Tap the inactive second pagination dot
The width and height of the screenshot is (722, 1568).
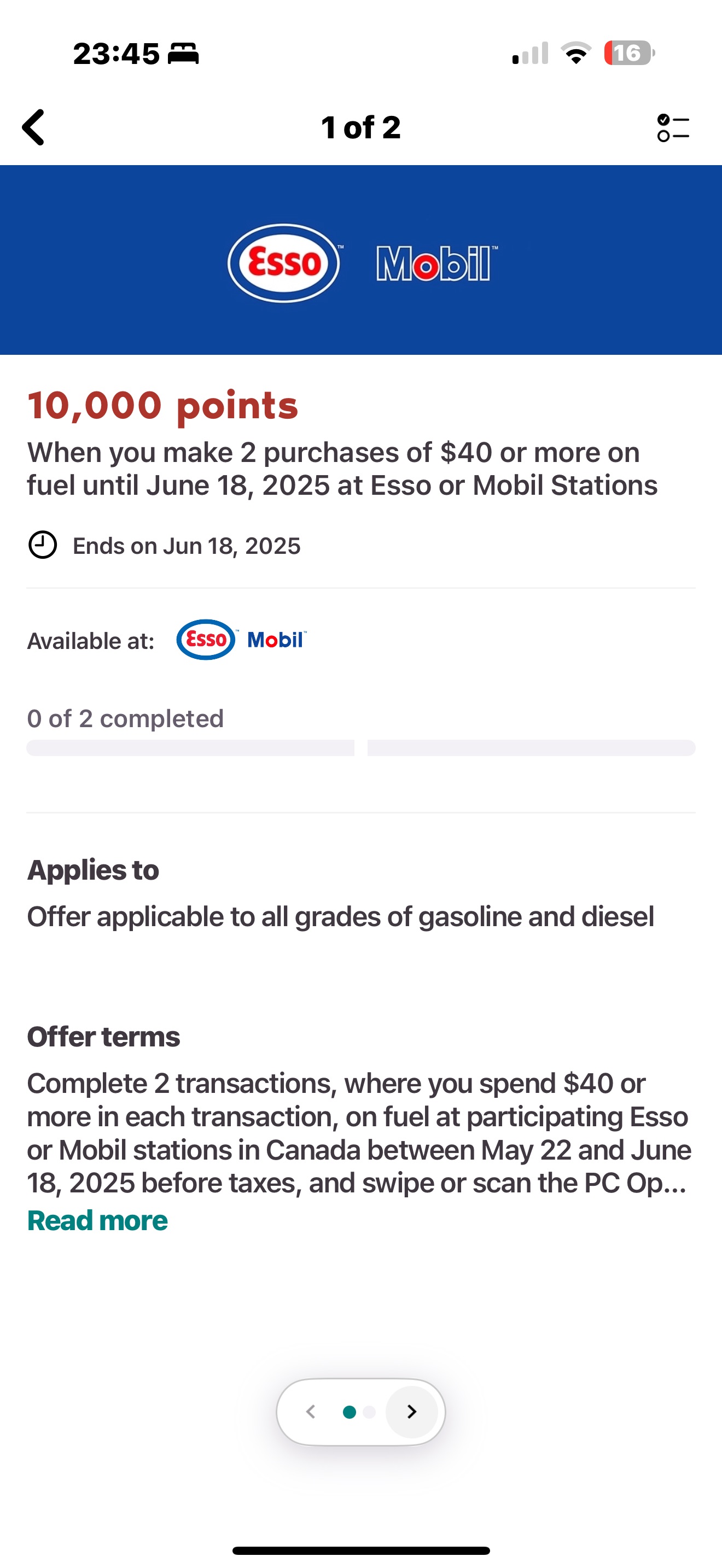click(370, 1413)
